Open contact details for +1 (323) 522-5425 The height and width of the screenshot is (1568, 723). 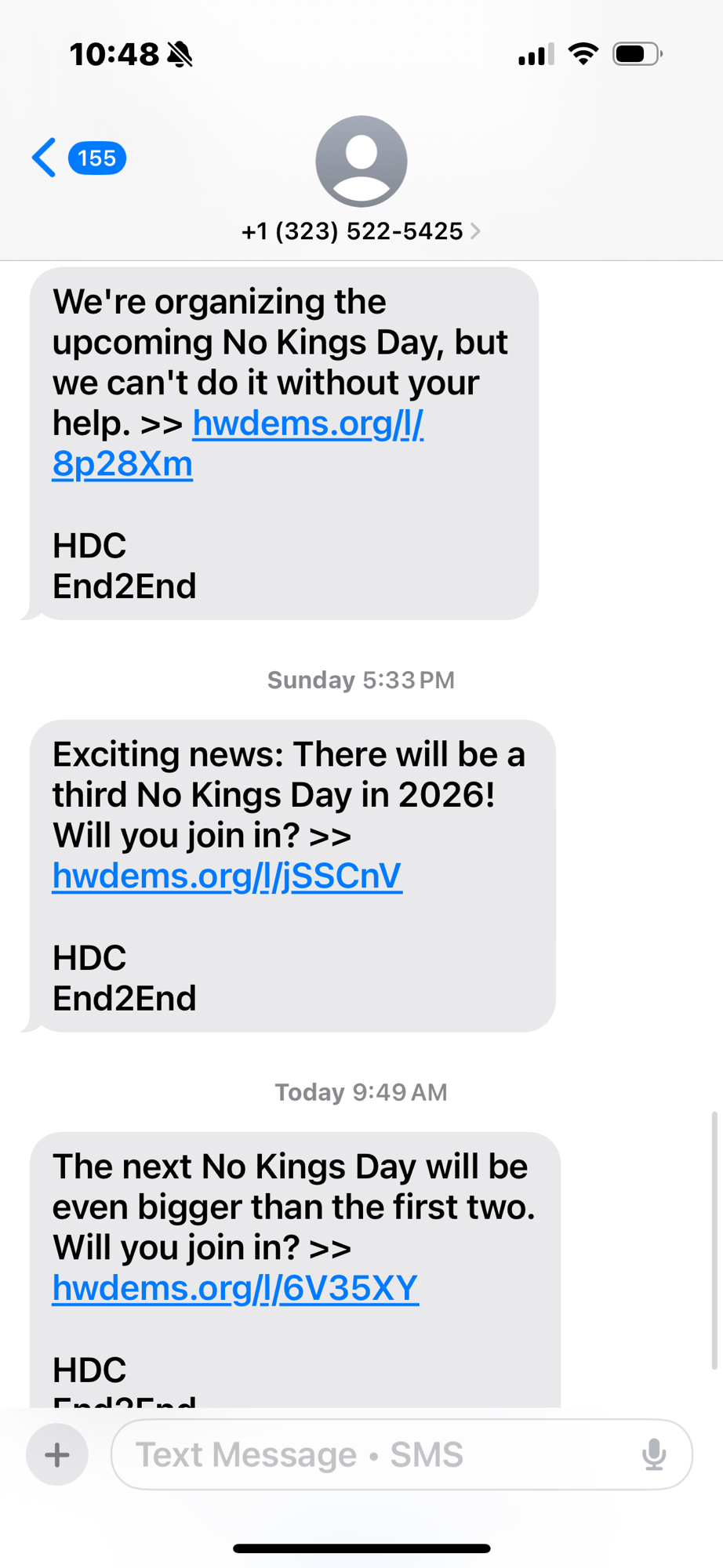(x=361, y=230)
